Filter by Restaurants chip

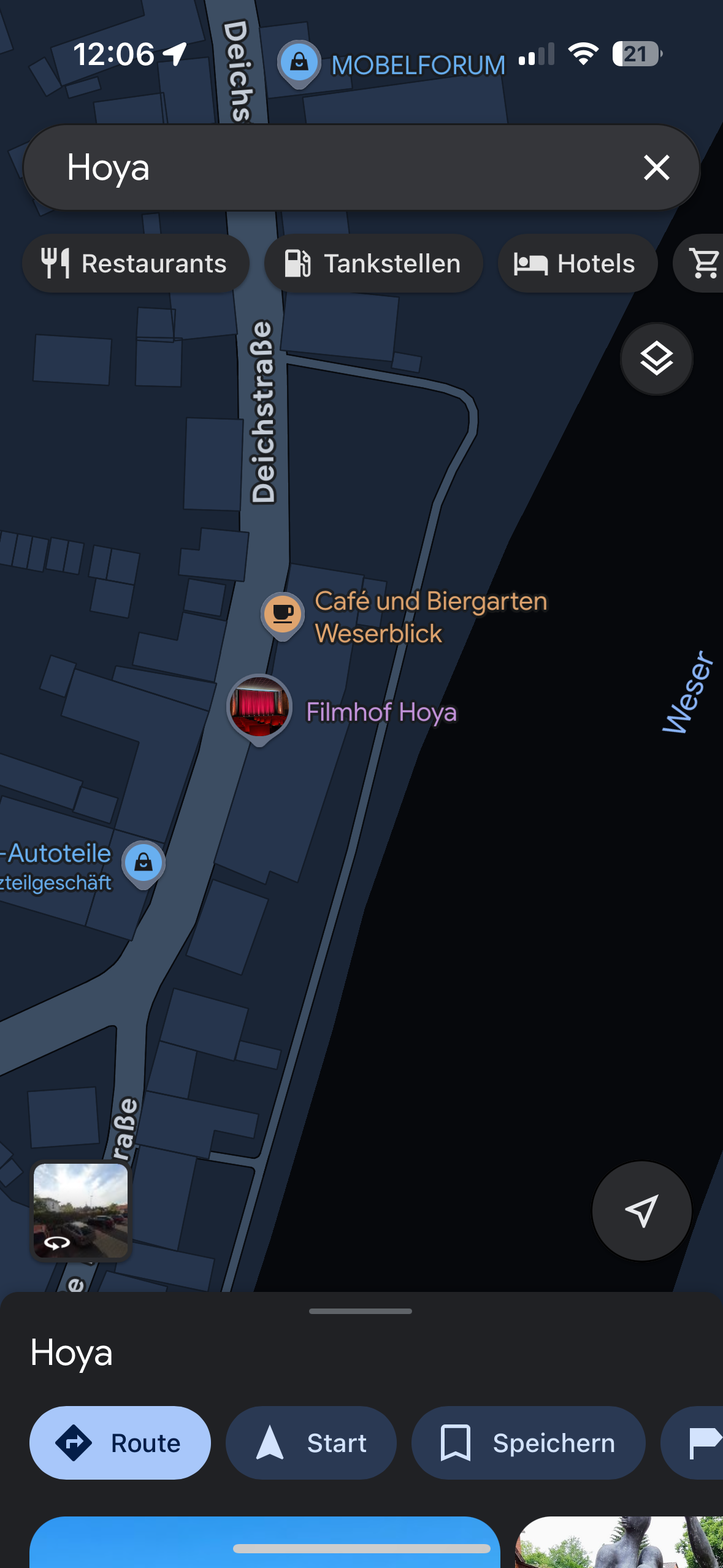pyautogui.click(x=135, y=264)
